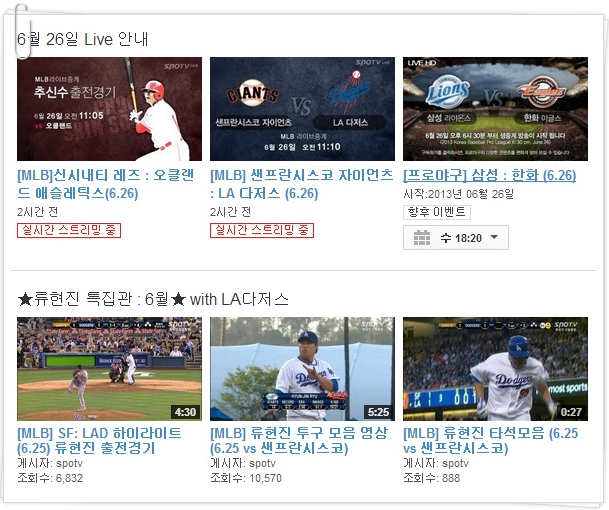
Task: Open the 삼성 Lions vs 한화 Eagles thumbnail
Action: (x=495, y=109)
